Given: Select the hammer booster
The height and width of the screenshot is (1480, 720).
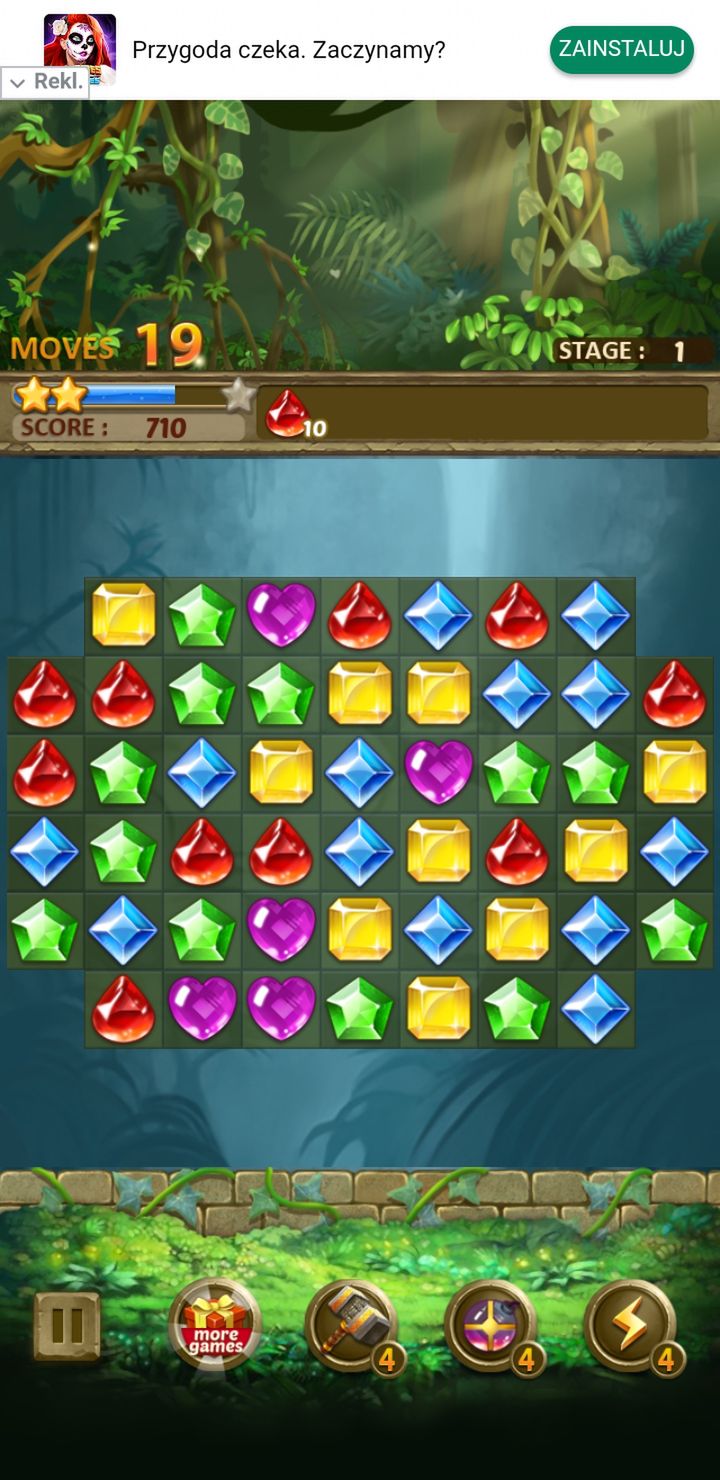Looking at the screenshot, I should pyautogui.click(x=353, y=1326).
